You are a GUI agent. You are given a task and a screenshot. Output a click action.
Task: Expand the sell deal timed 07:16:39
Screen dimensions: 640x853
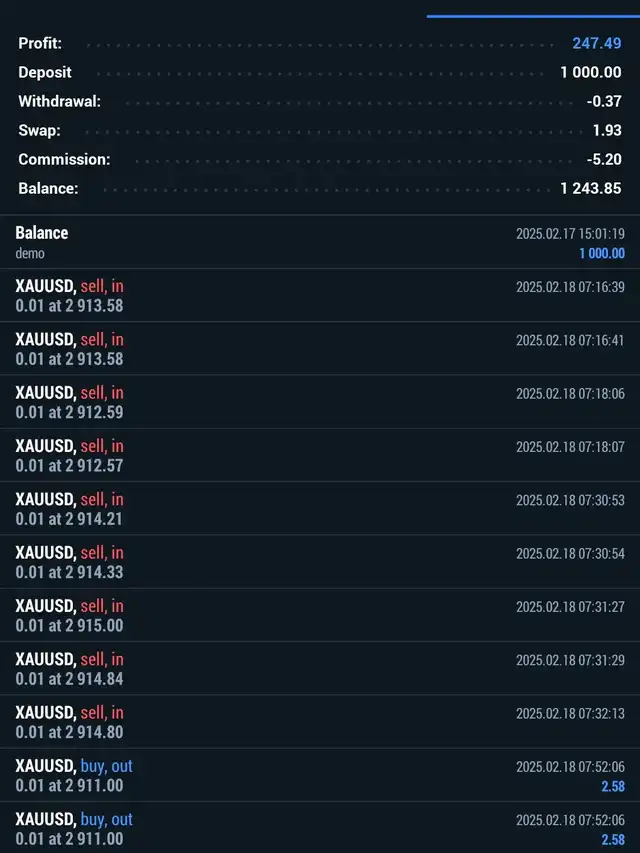320,295
